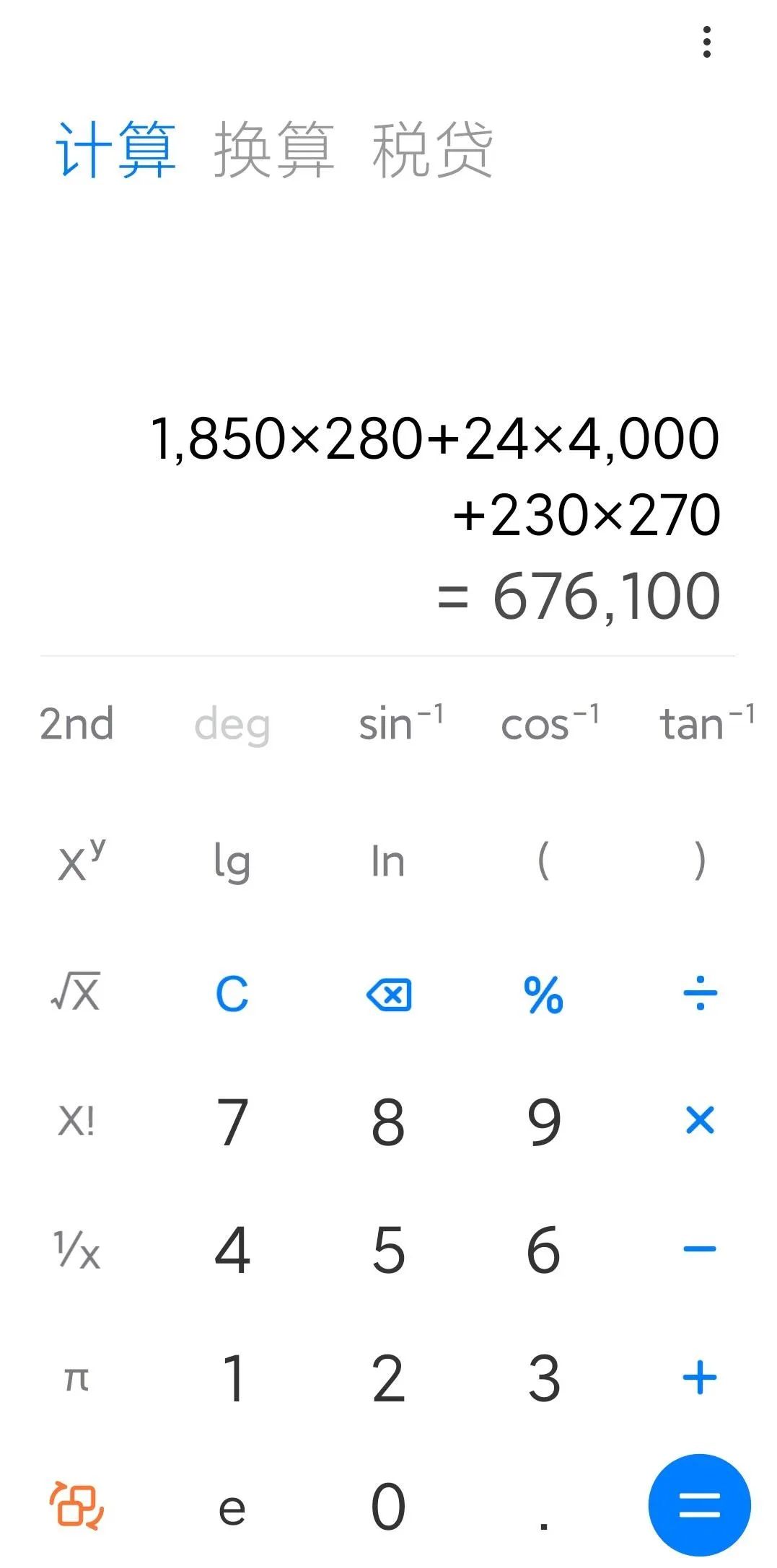Delete last digit with backspace key
Screen dimensions: 777x1568
pos(389,995)
